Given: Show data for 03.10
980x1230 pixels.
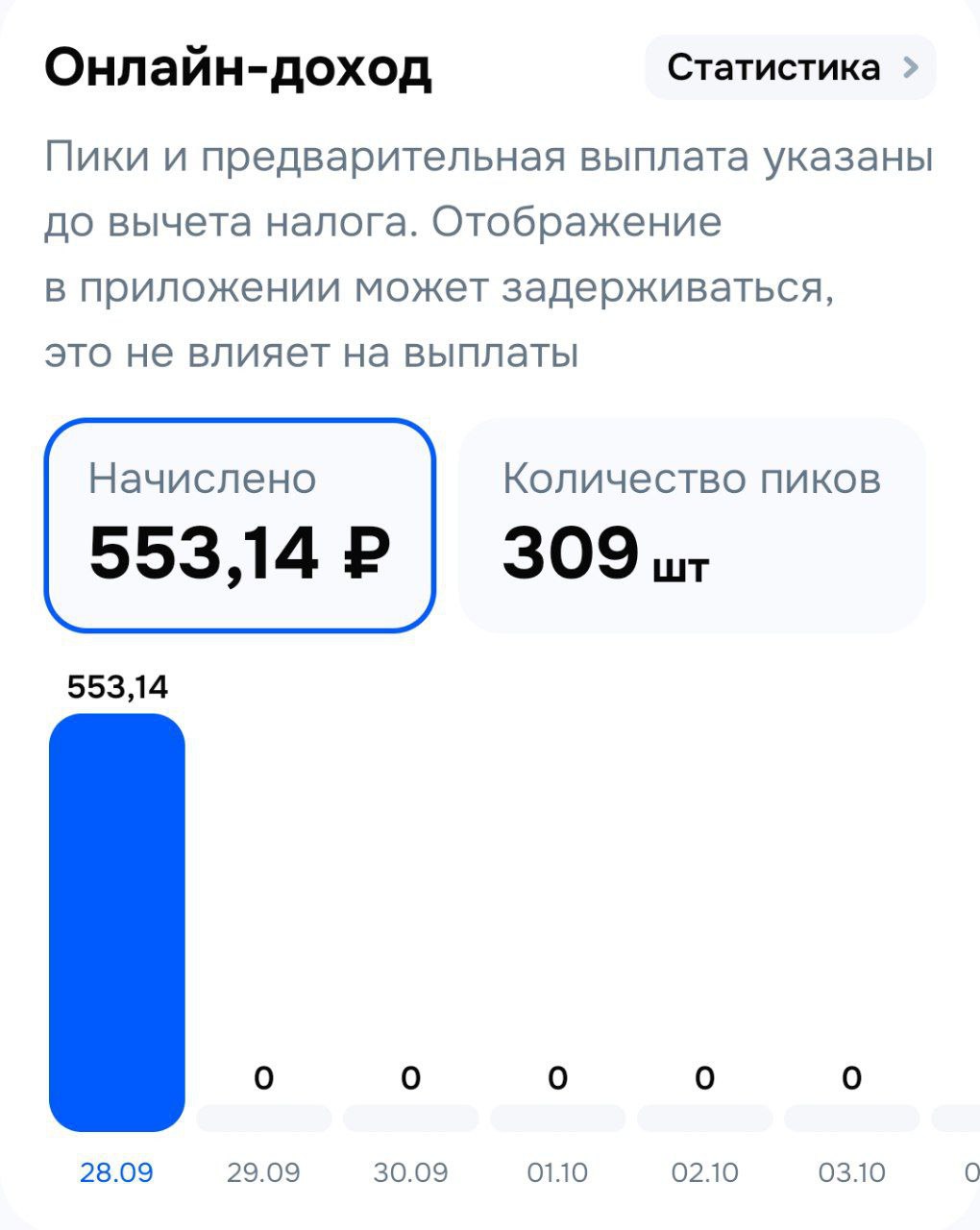Looking at the screenshot, I should click(851, 1118).
